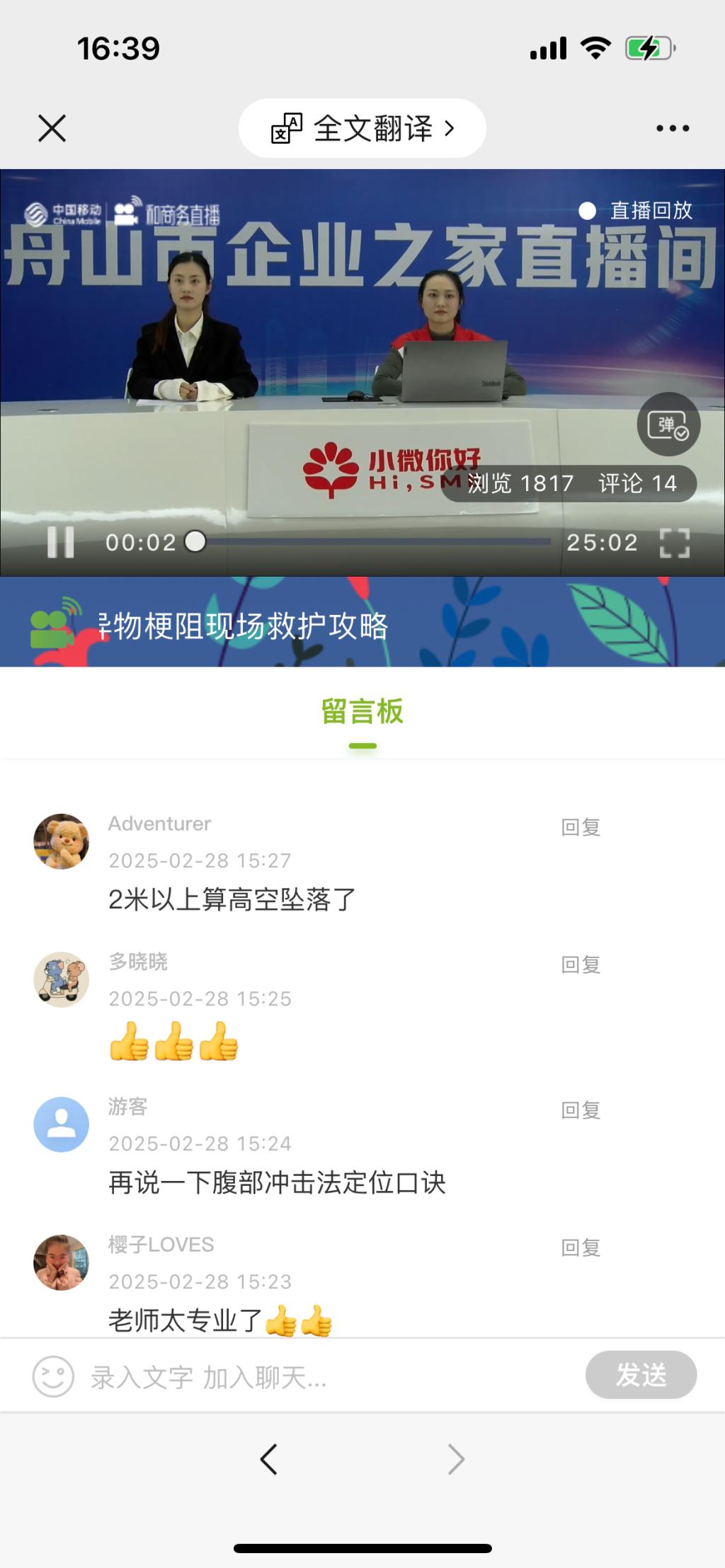
Task: Open the 全文翻译 full-text translation option
Action: click(362, 129)
